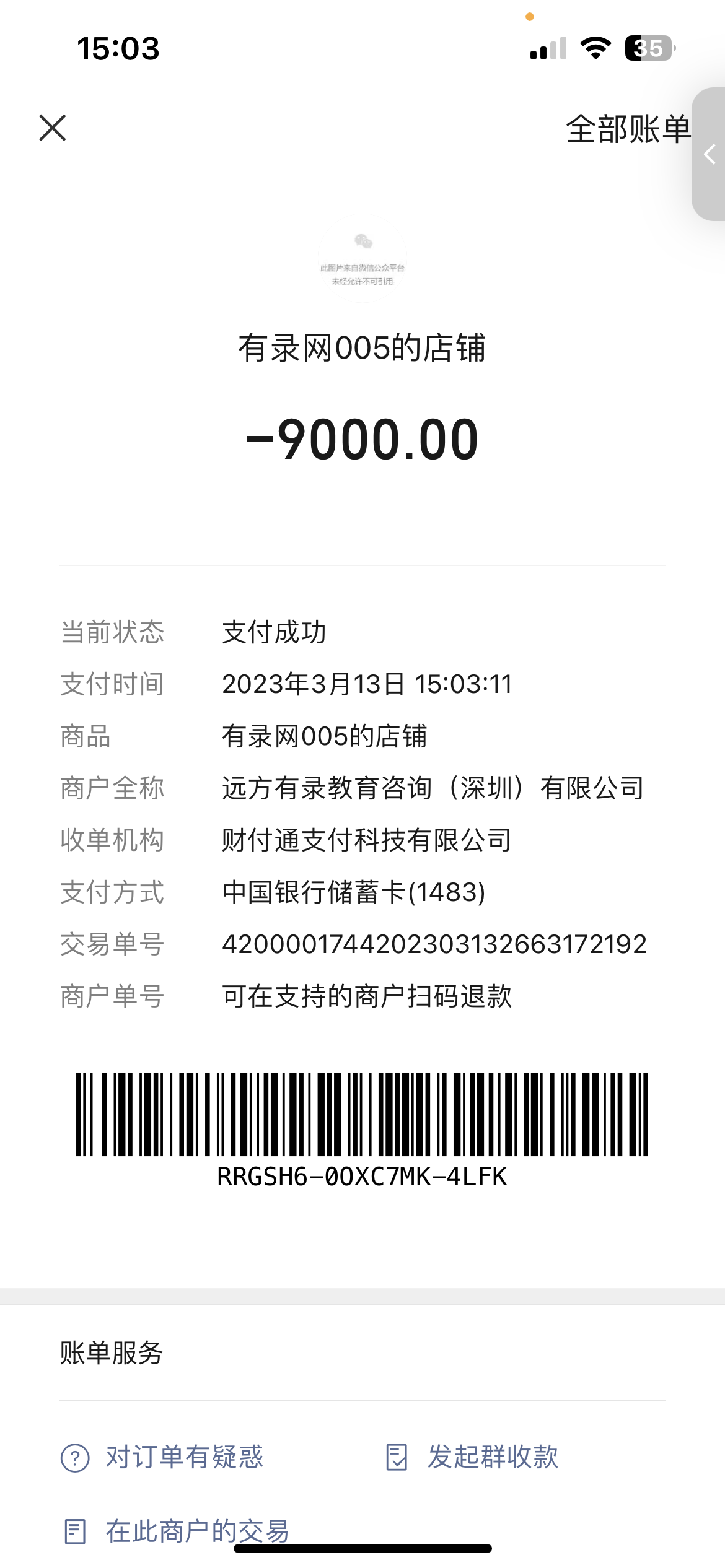Tap 对订单有疑惑 for order help
This screenshot has width=725, height=1568.
[x=162, y=1457]
